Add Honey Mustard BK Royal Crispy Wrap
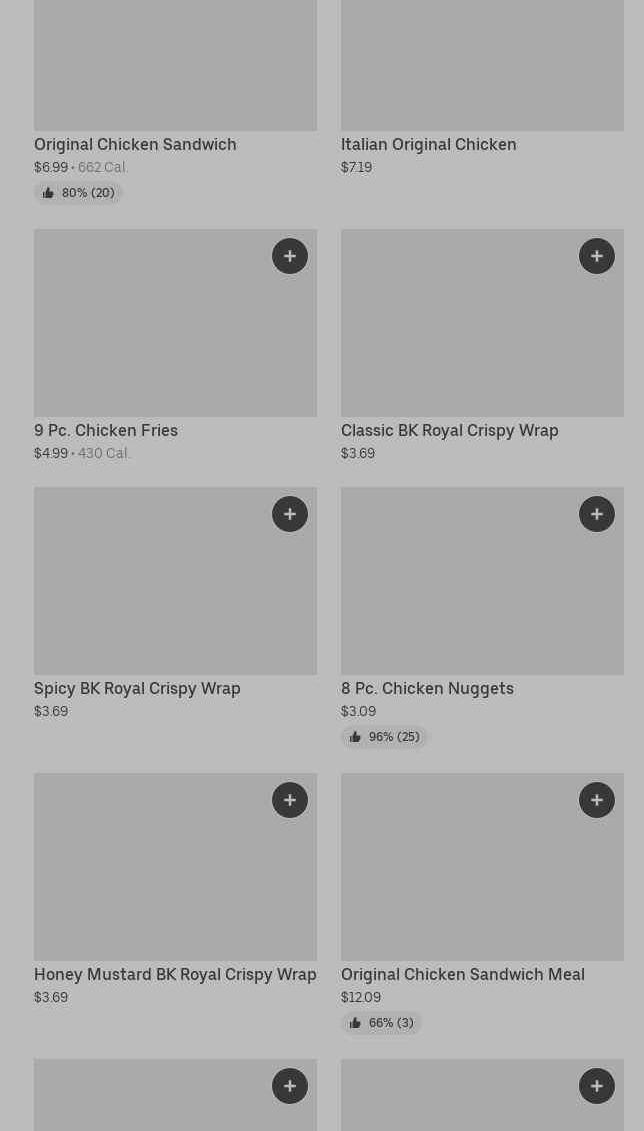644x1131 pixels. pyautogui.click(x=290, y=800)
